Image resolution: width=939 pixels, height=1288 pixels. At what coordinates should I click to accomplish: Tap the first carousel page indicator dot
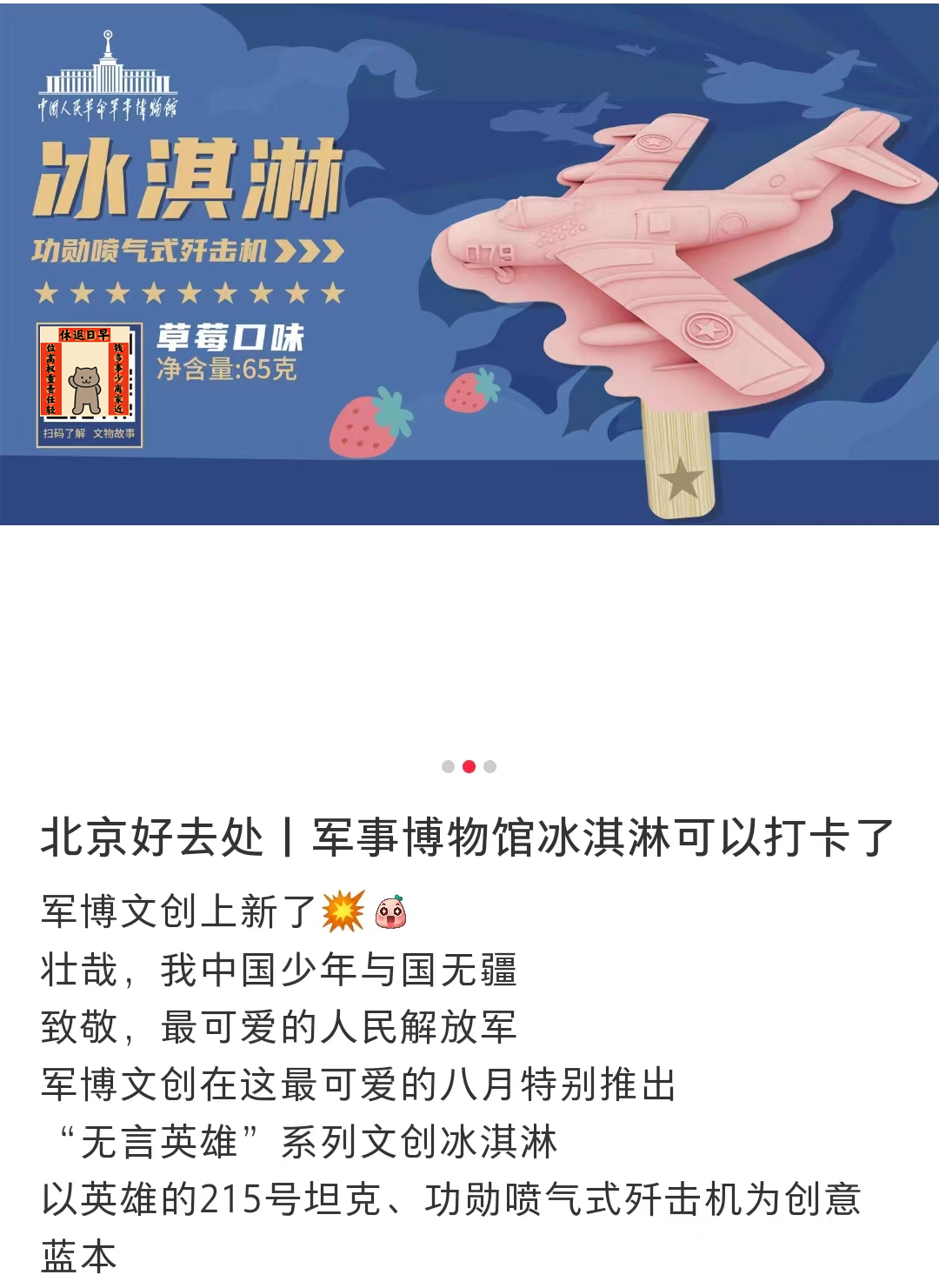448,766
